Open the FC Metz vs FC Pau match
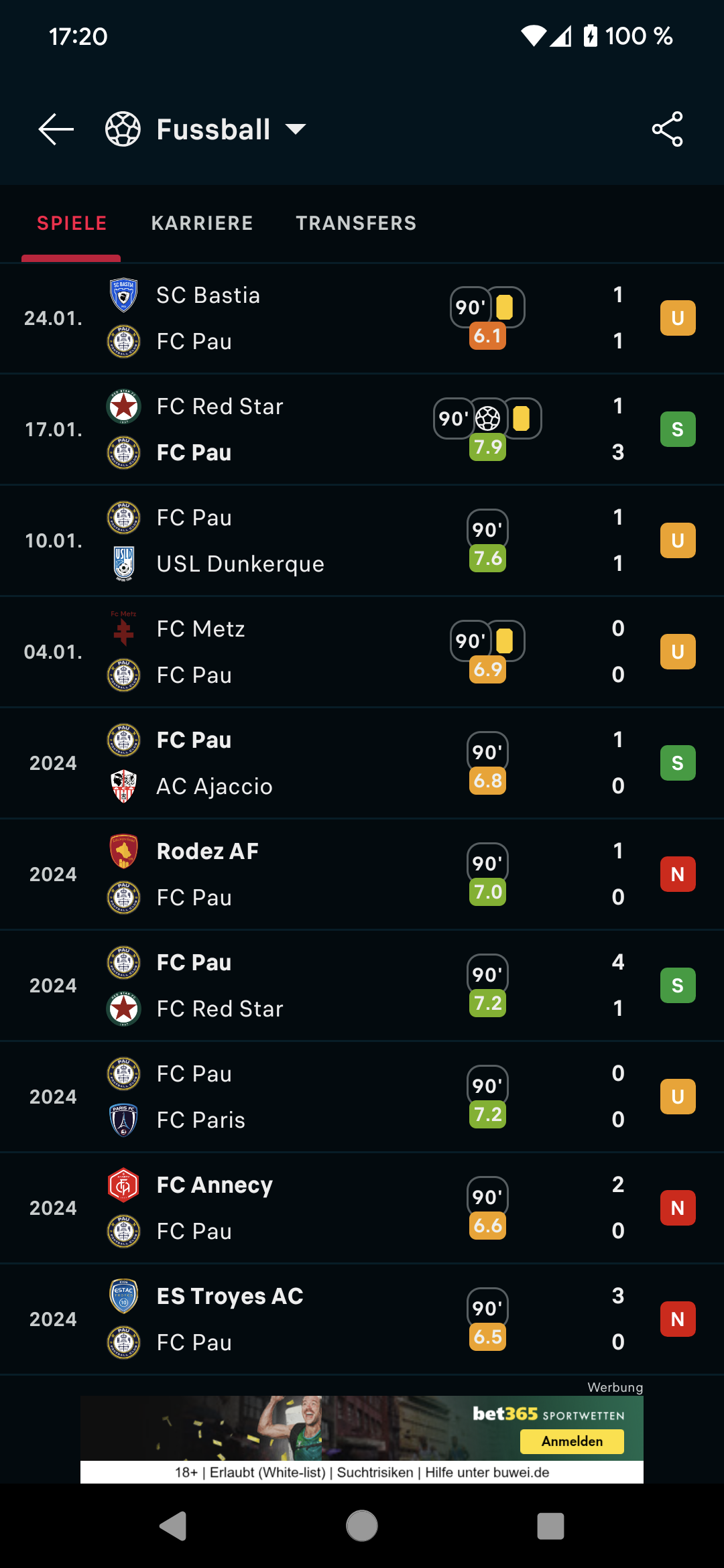 (362, 652)
